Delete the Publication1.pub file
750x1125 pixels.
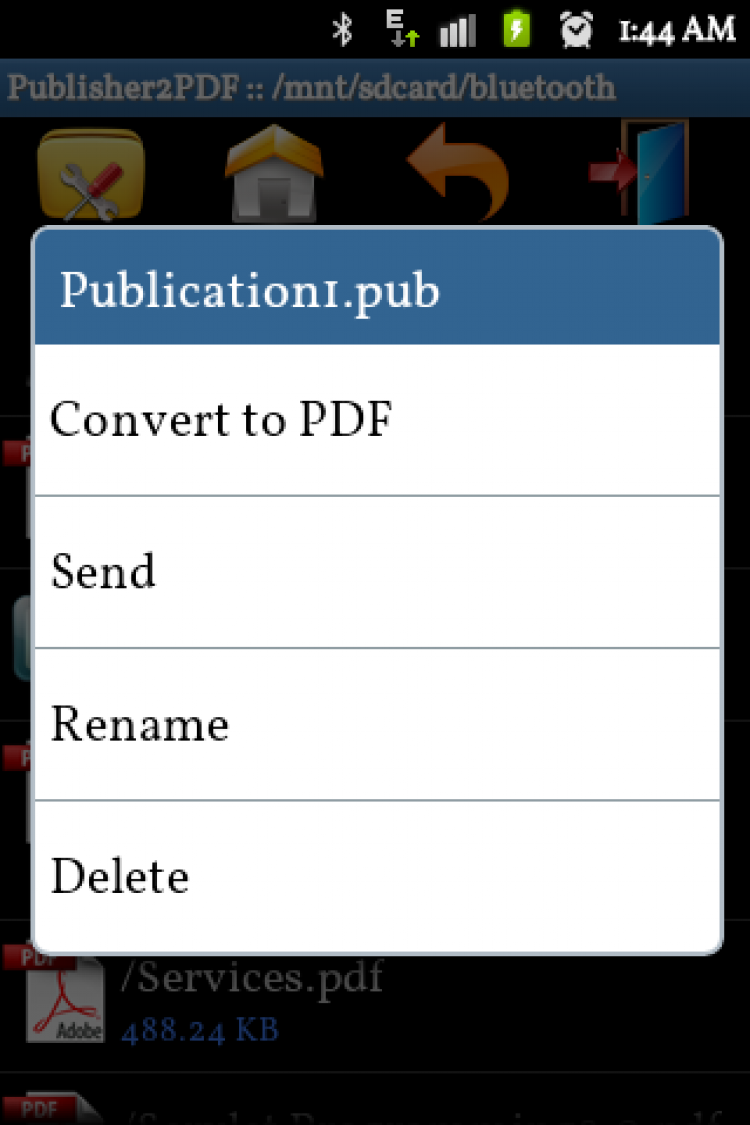pos(377,876)
